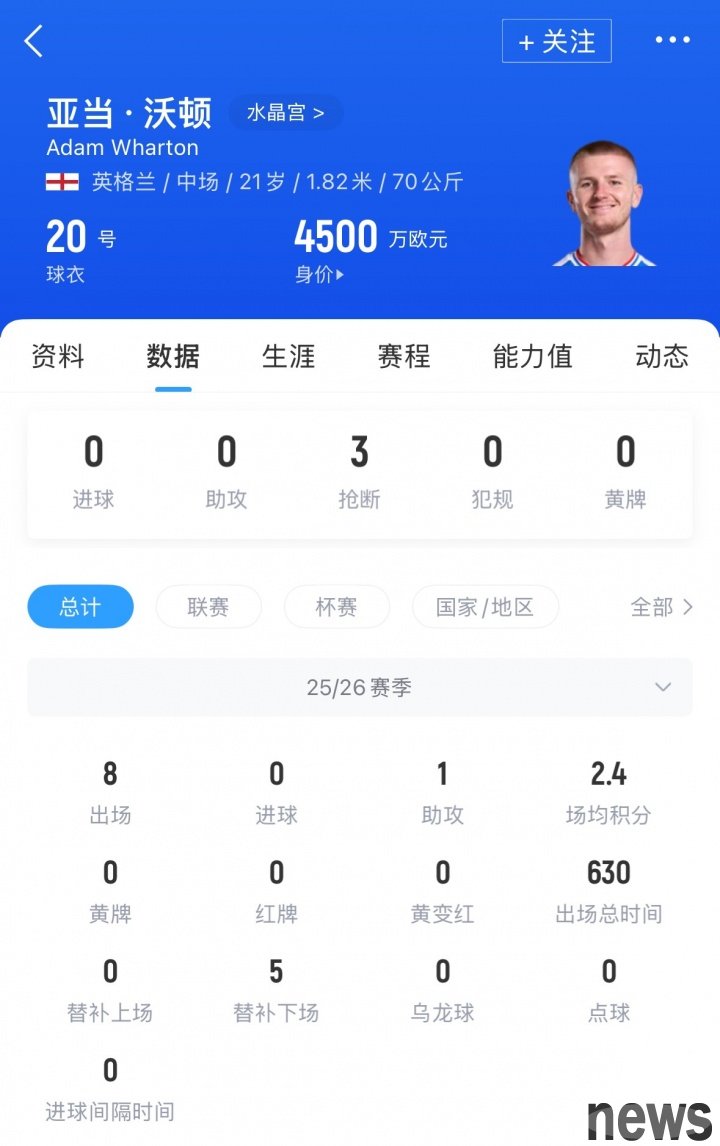Switch to the 赛程 tab
The width and height of the screenshot is (720, 1146).
pyautogui.click(x=403, y=356)
